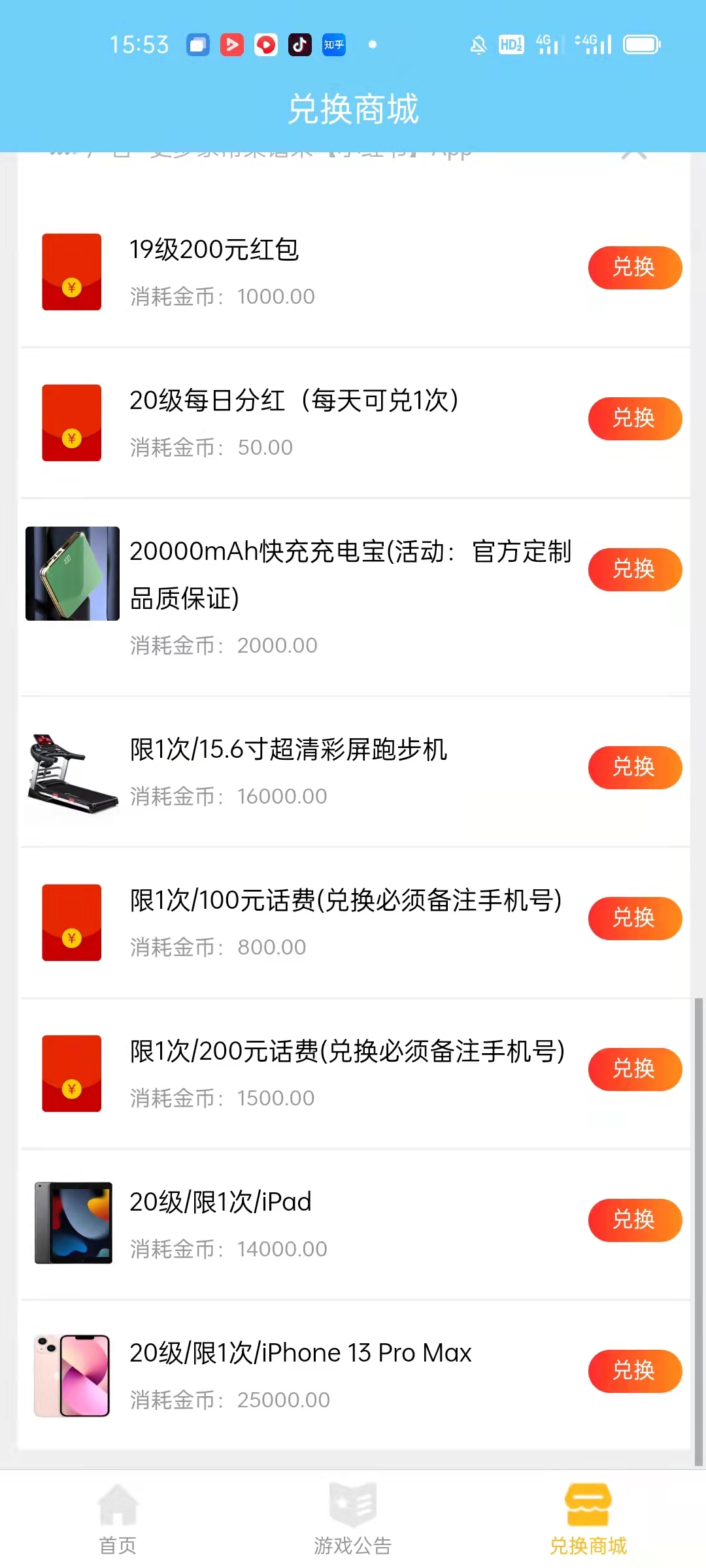Open the iPad product thumbnail
Image resolution: width=706 pixels, height=1568 pixels.
pos(73,1223)
